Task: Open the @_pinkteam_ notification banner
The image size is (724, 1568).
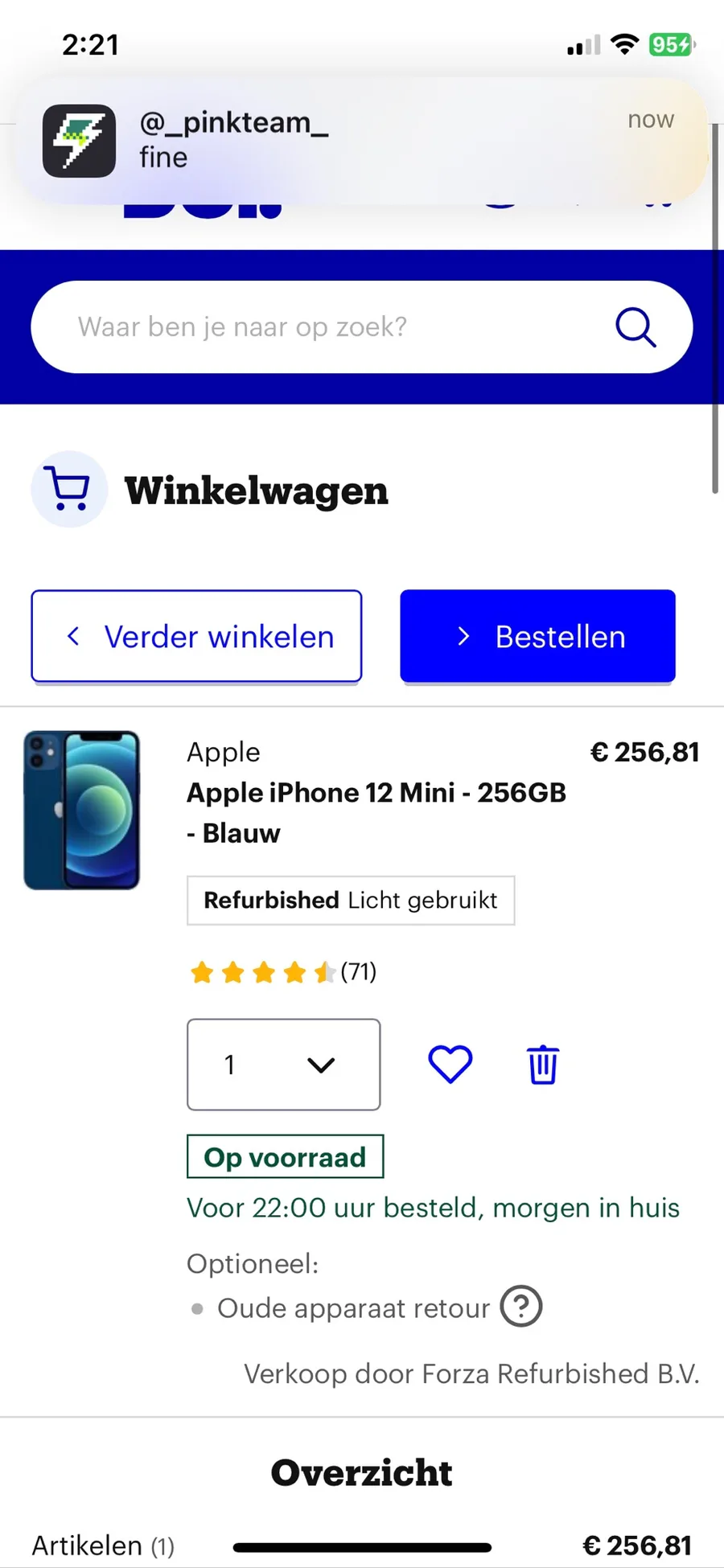Action: 362,140
